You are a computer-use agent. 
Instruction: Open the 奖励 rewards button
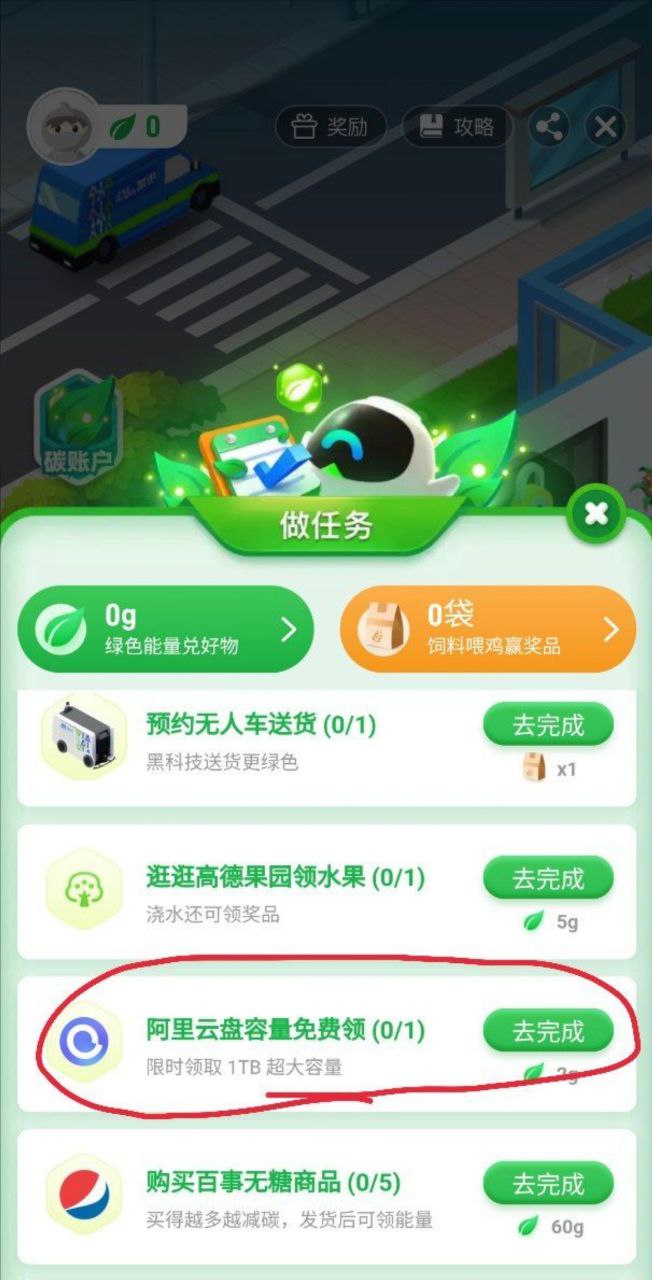pyautogui.click(x=328, y=127)
